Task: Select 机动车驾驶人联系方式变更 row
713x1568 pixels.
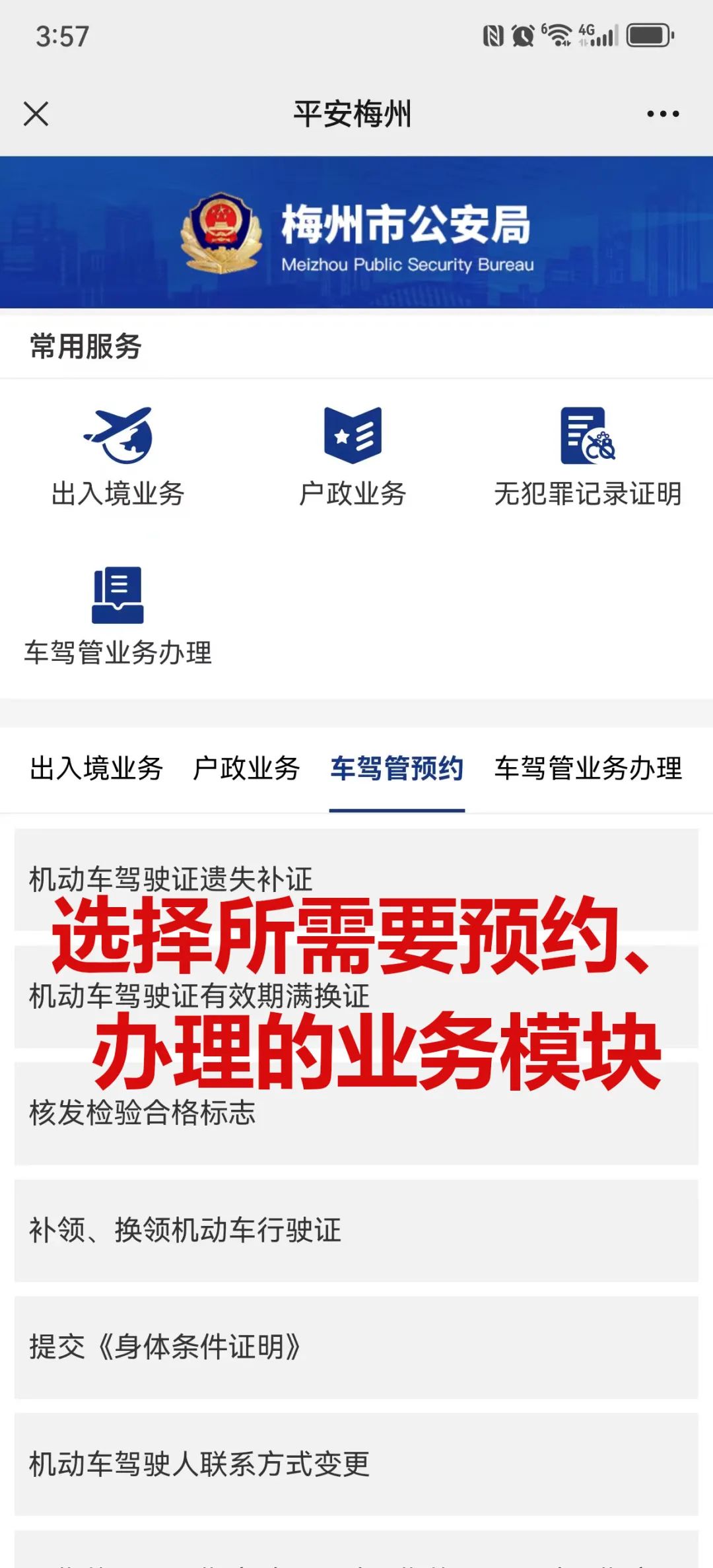Action: (198, 1464)
